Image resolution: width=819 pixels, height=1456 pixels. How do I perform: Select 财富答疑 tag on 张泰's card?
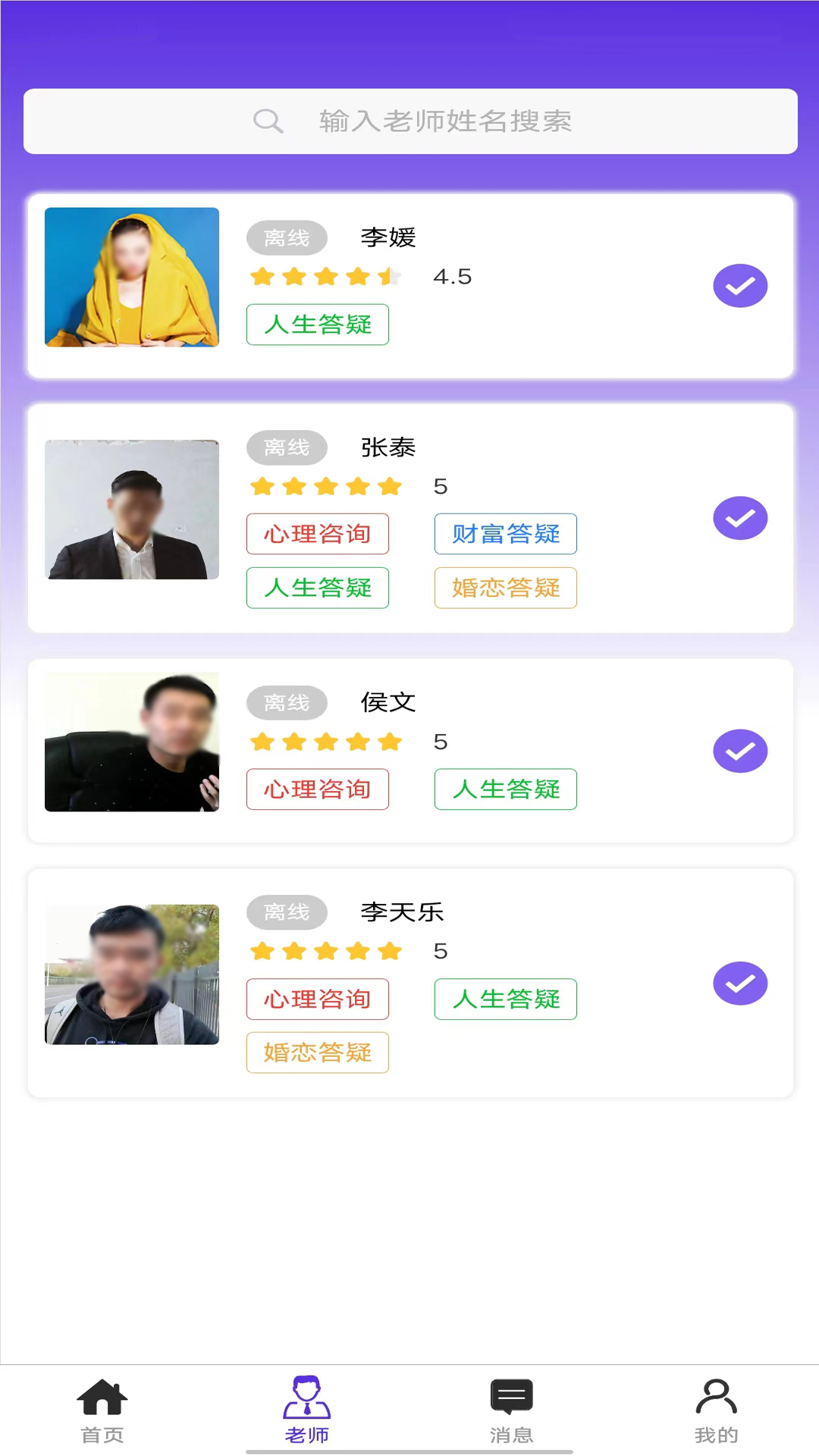[505, 534]
